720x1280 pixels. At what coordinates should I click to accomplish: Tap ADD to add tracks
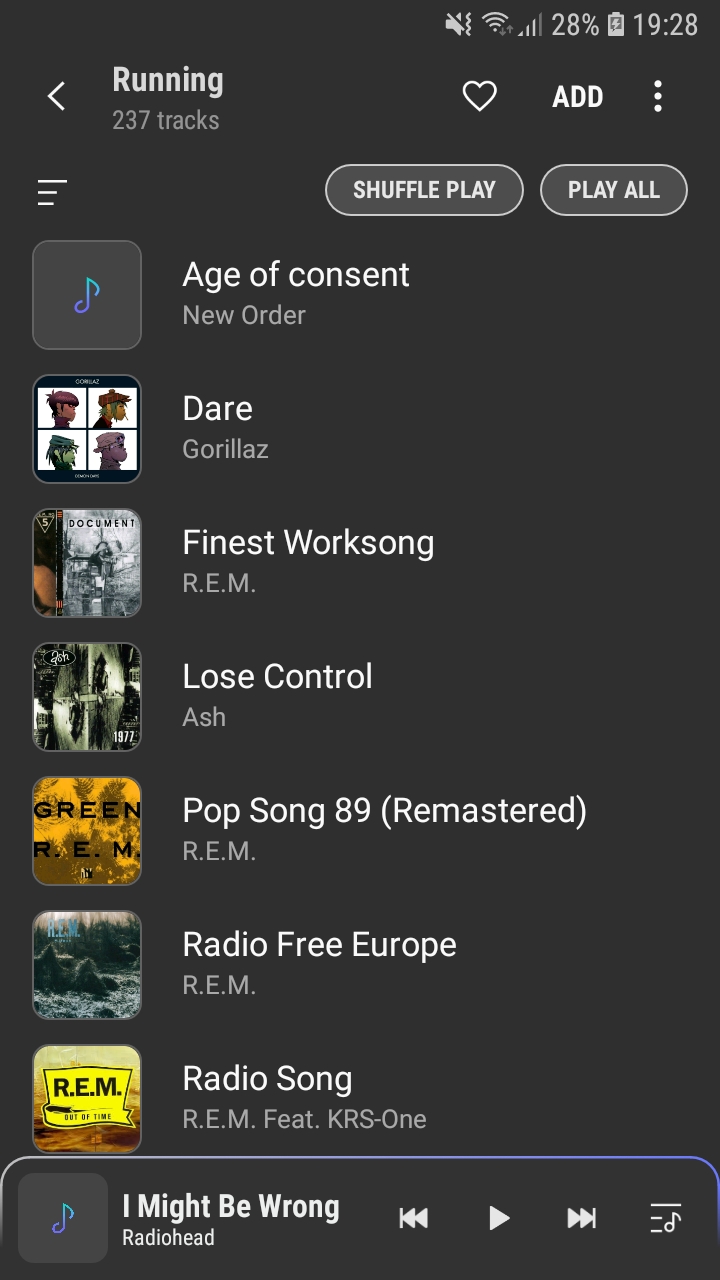pyautogui.click(x=577, y=97)
